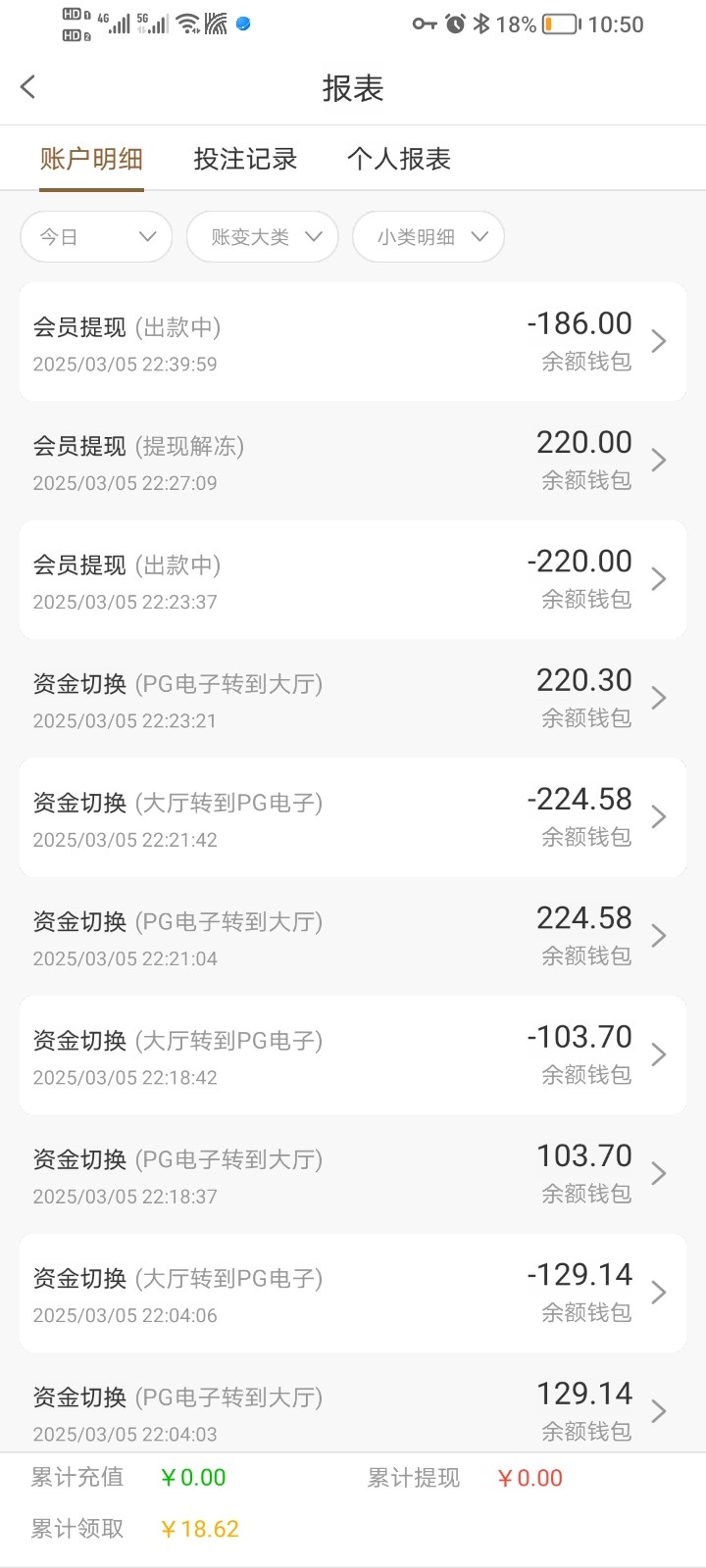Switch to the 个人报表 tab
Image resolution: width=706 pixels, height=1568 pixels.
[x=398, y=159]
